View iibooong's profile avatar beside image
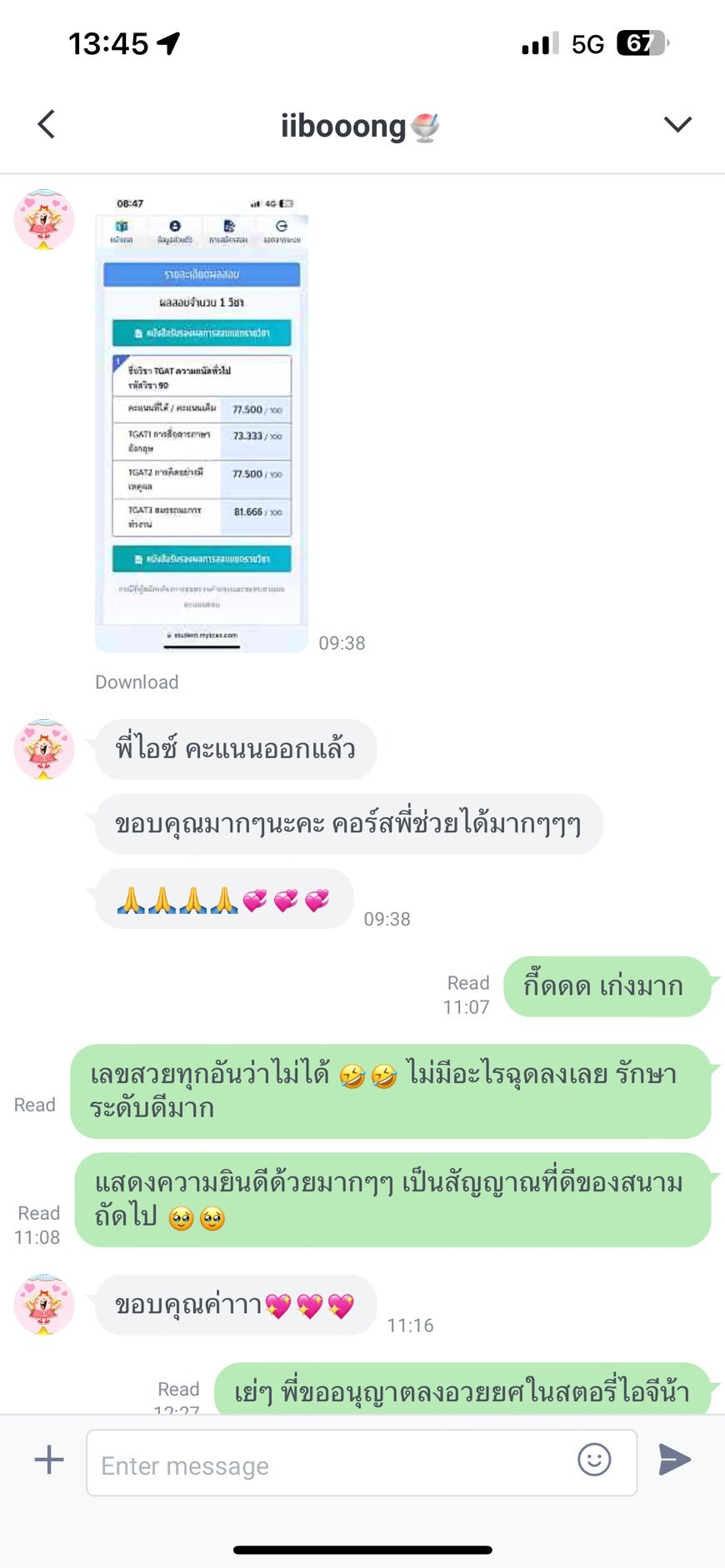Screen dimensions: 725x1568 44,220
